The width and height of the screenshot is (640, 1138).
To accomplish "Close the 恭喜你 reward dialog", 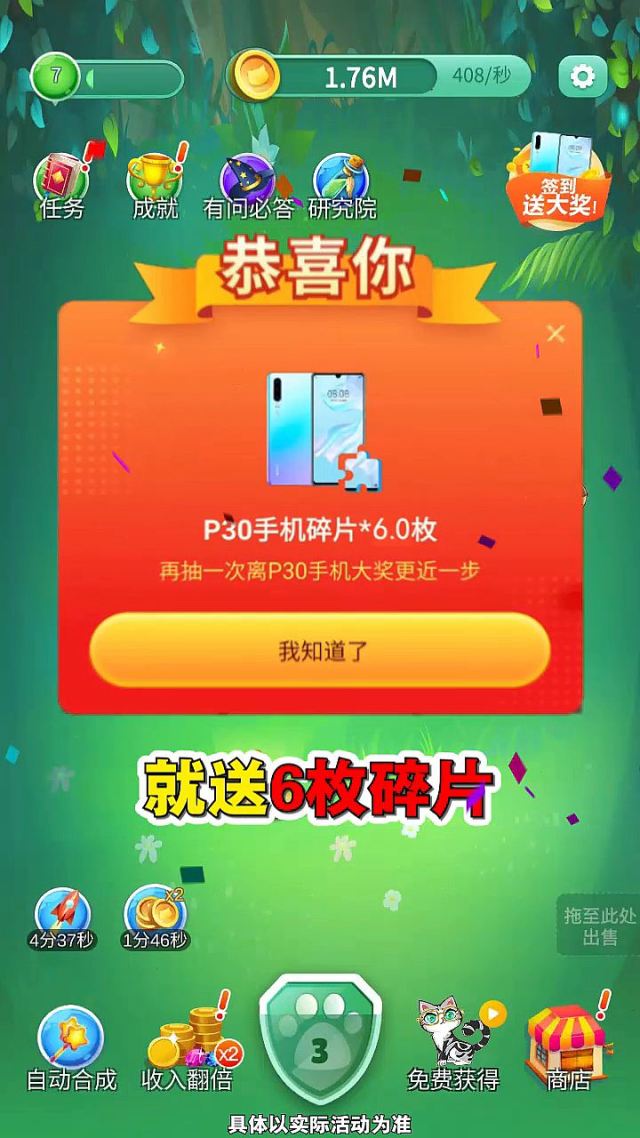I will coord(556,334).
